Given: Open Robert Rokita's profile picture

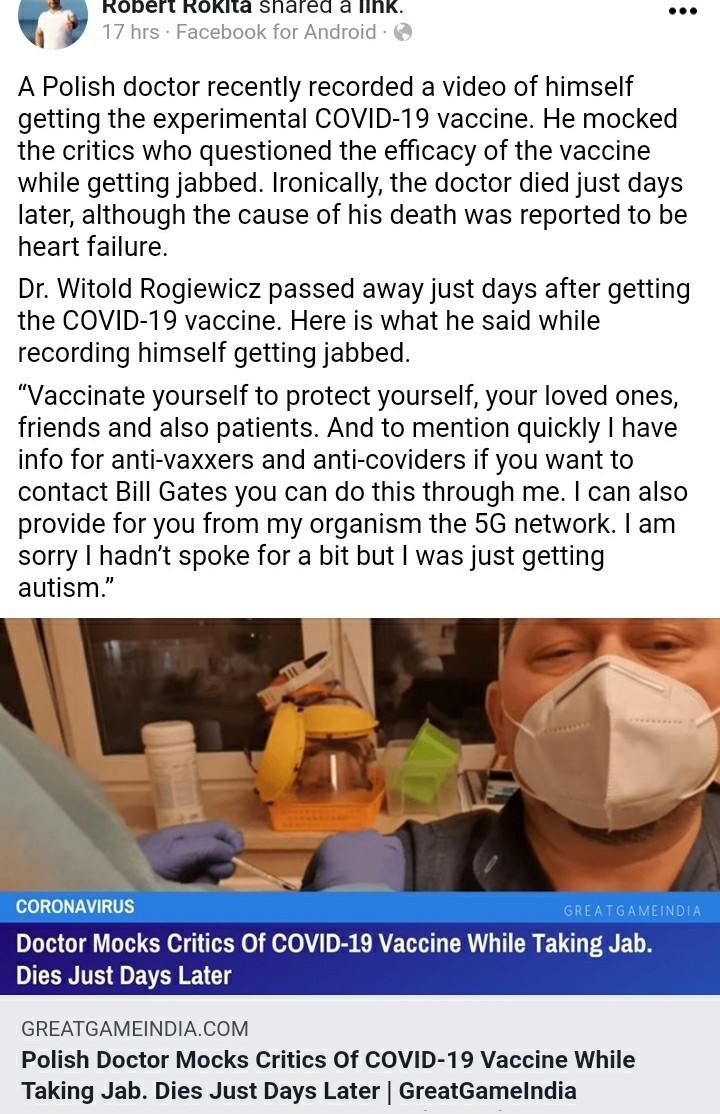Looking at the screenshot, I should pyautogui.click(x=52, y=20).
